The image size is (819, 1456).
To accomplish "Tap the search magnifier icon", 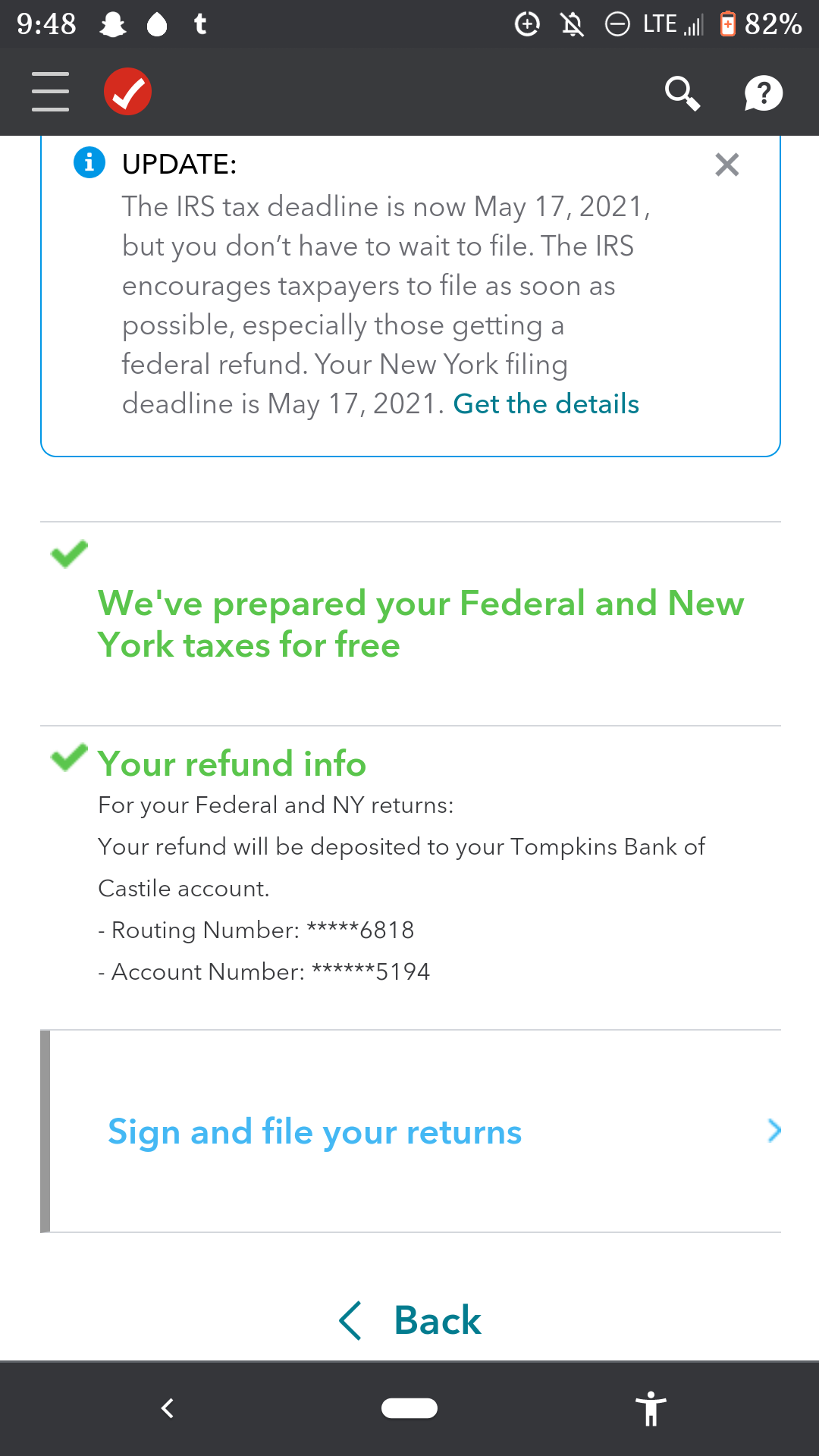I will pos(682,93).
